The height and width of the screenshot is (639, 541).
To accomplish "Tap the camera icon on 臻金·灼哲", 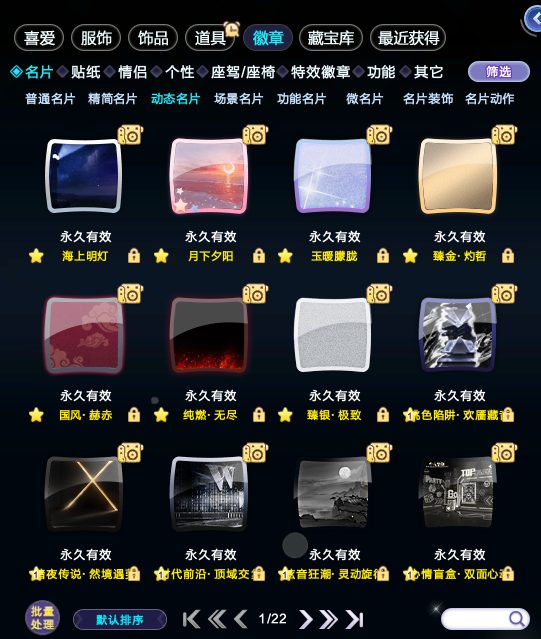I will pyautogui.click(x=504, y=135).
